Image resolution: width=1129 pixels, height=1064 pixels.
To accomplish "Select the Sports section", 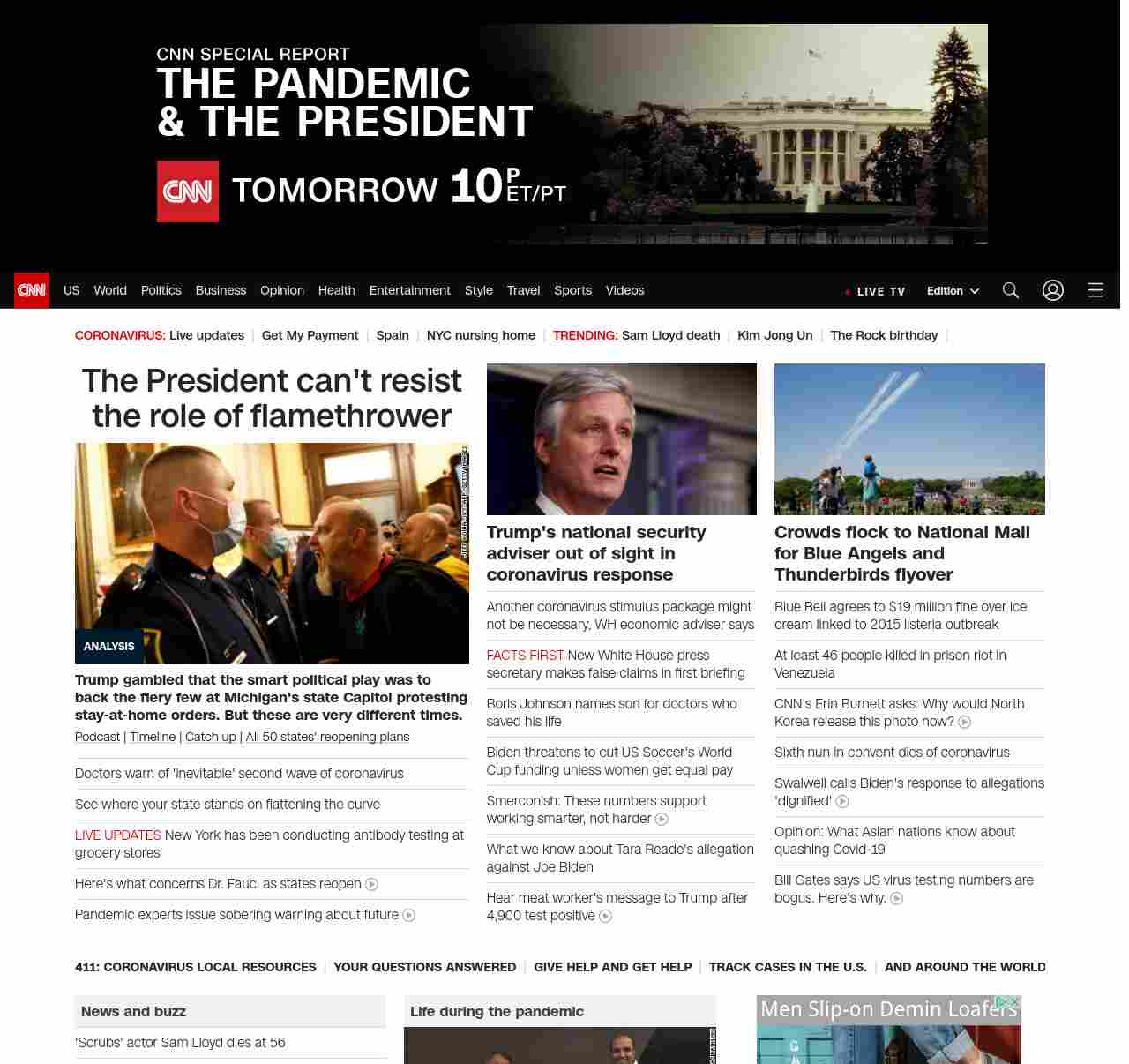I will coord(572,290).
